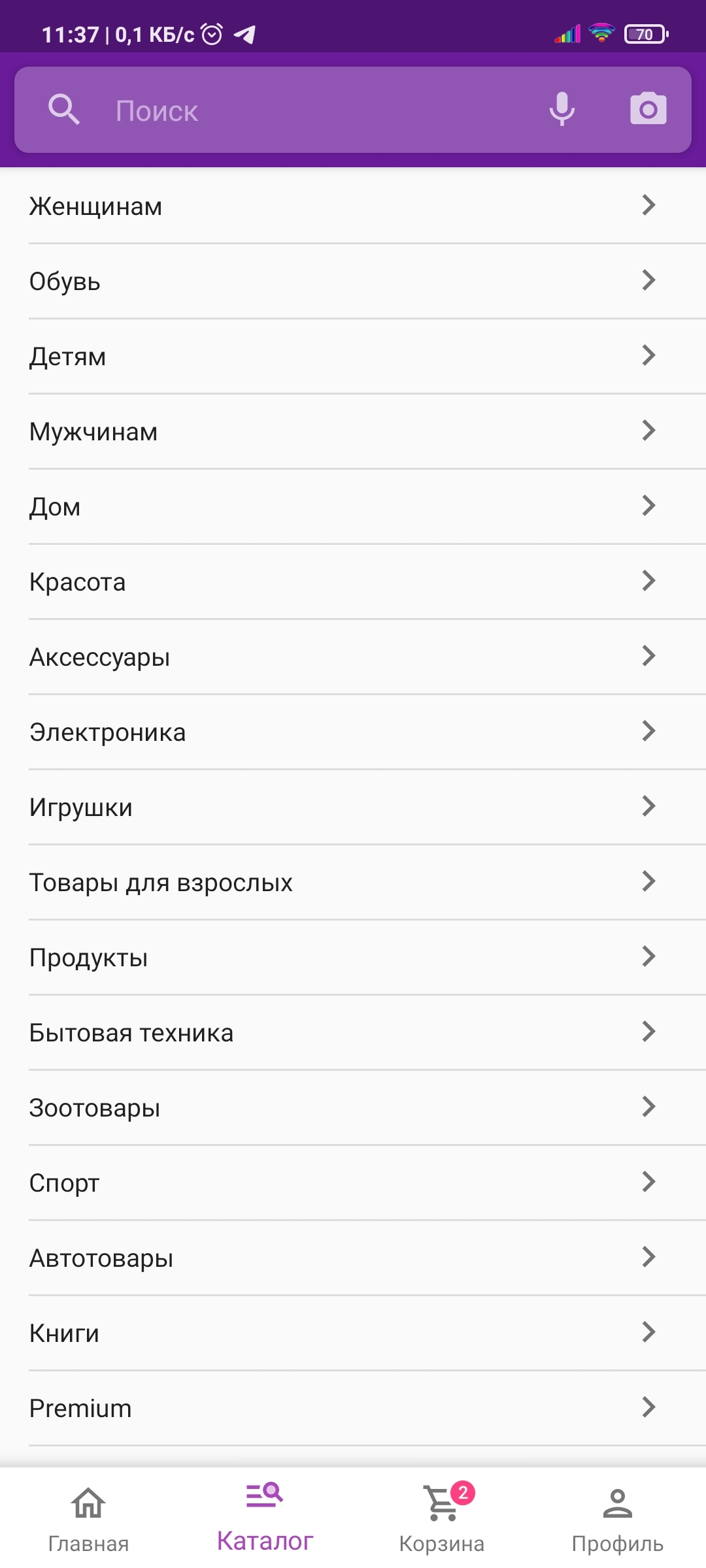The height and width of the screenshot is (1568, 706).
Task: Open the Электроника category
Action: 353,732
